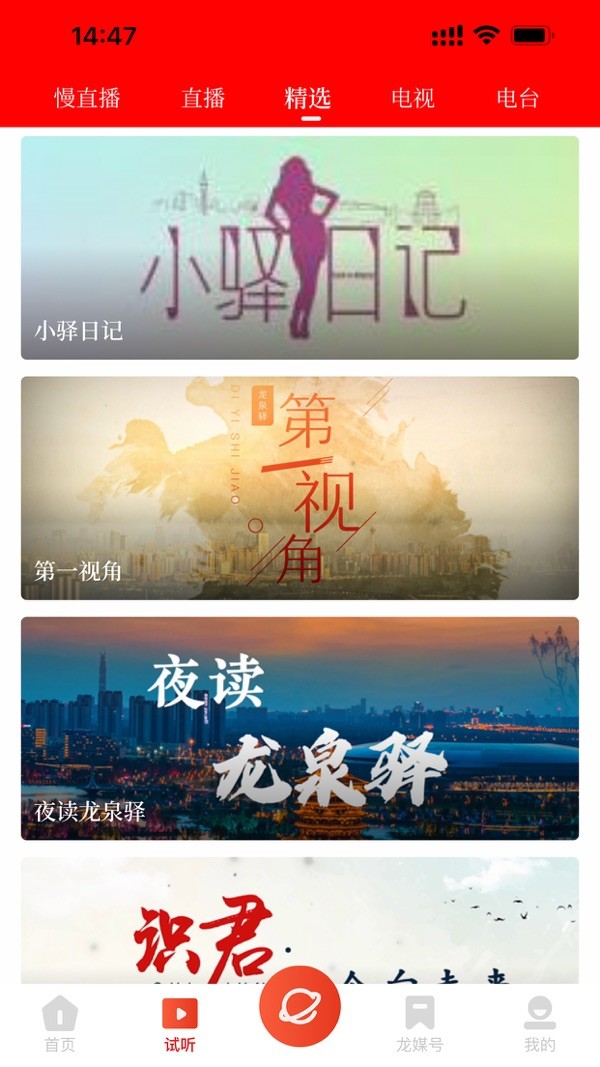Switch to the 慢直播 tab

click(87, 98)
